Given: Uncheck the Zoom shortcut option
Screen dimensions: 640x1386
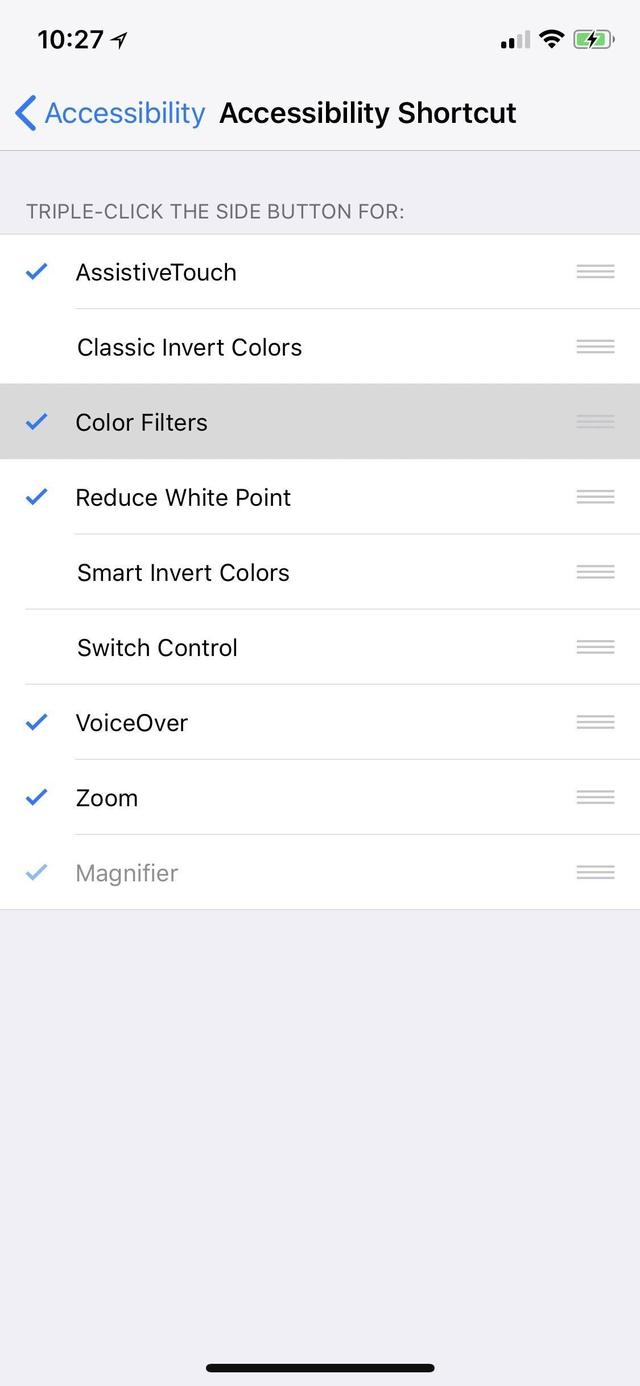Looking at the screenshot, I should coord(107,797).
